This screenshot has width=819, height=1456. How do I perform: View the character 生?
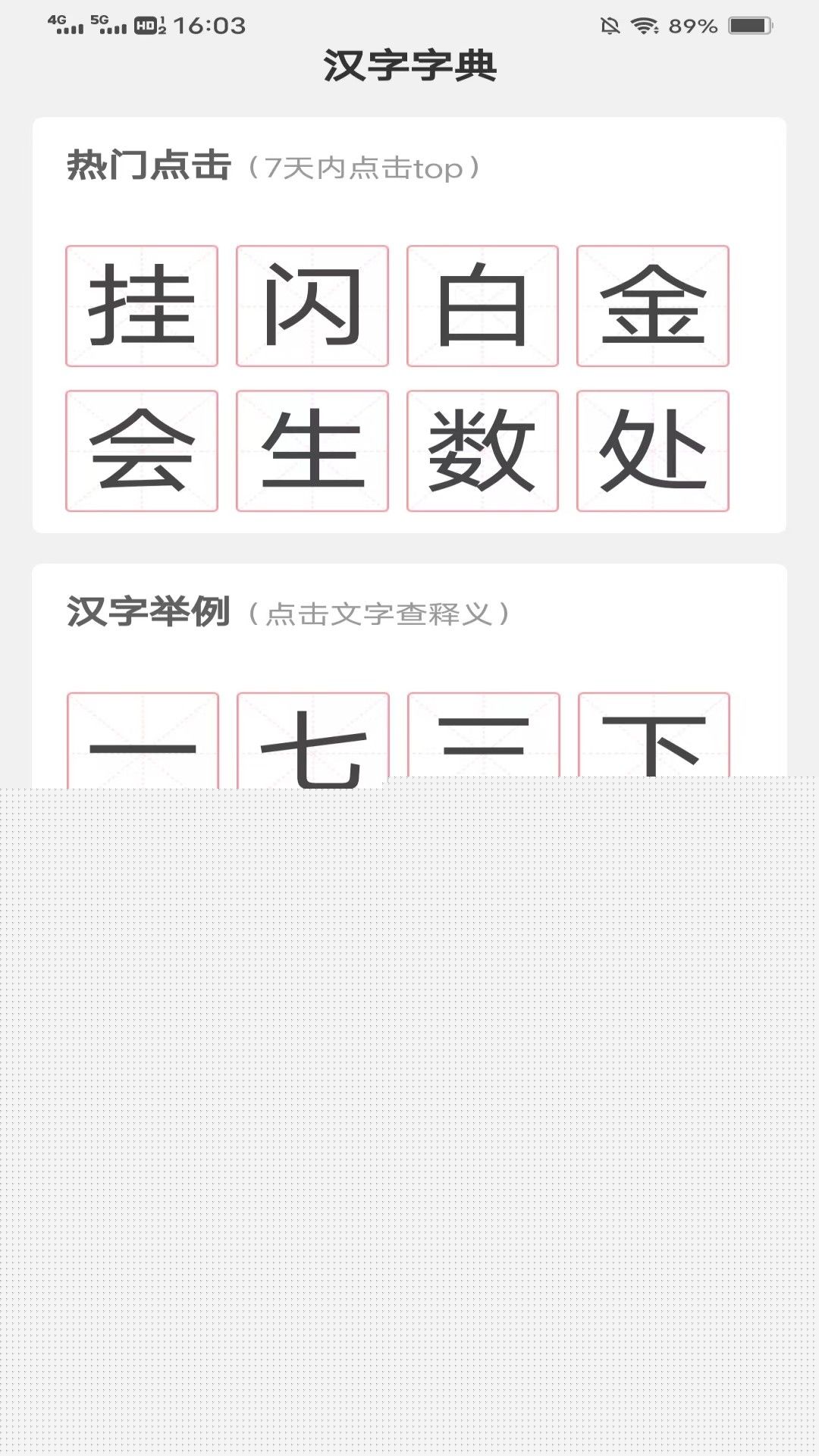[x=312, y=450]
